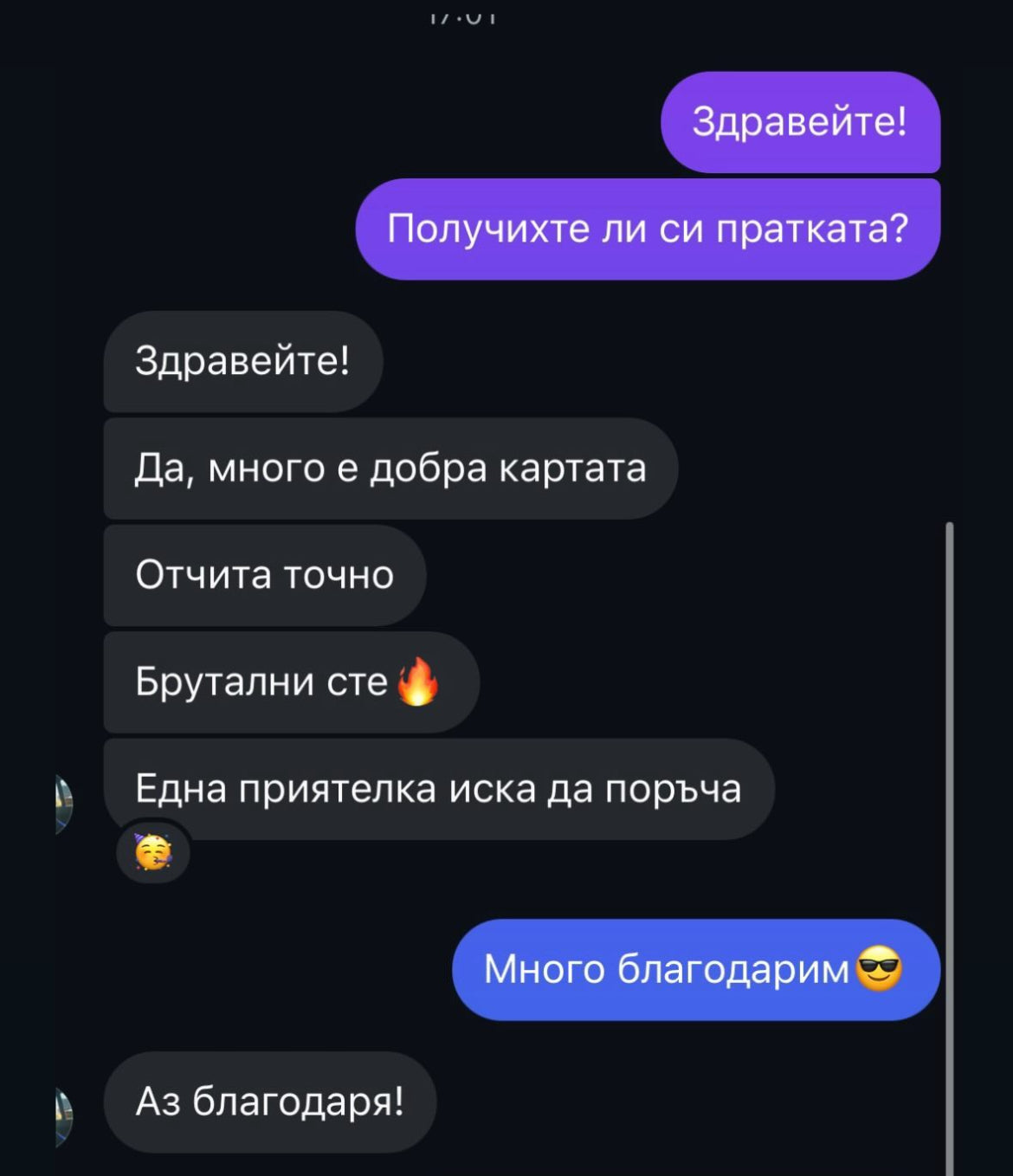Open sender's avatar beside "Аз благодаря!" message

tap(64, 1117)
